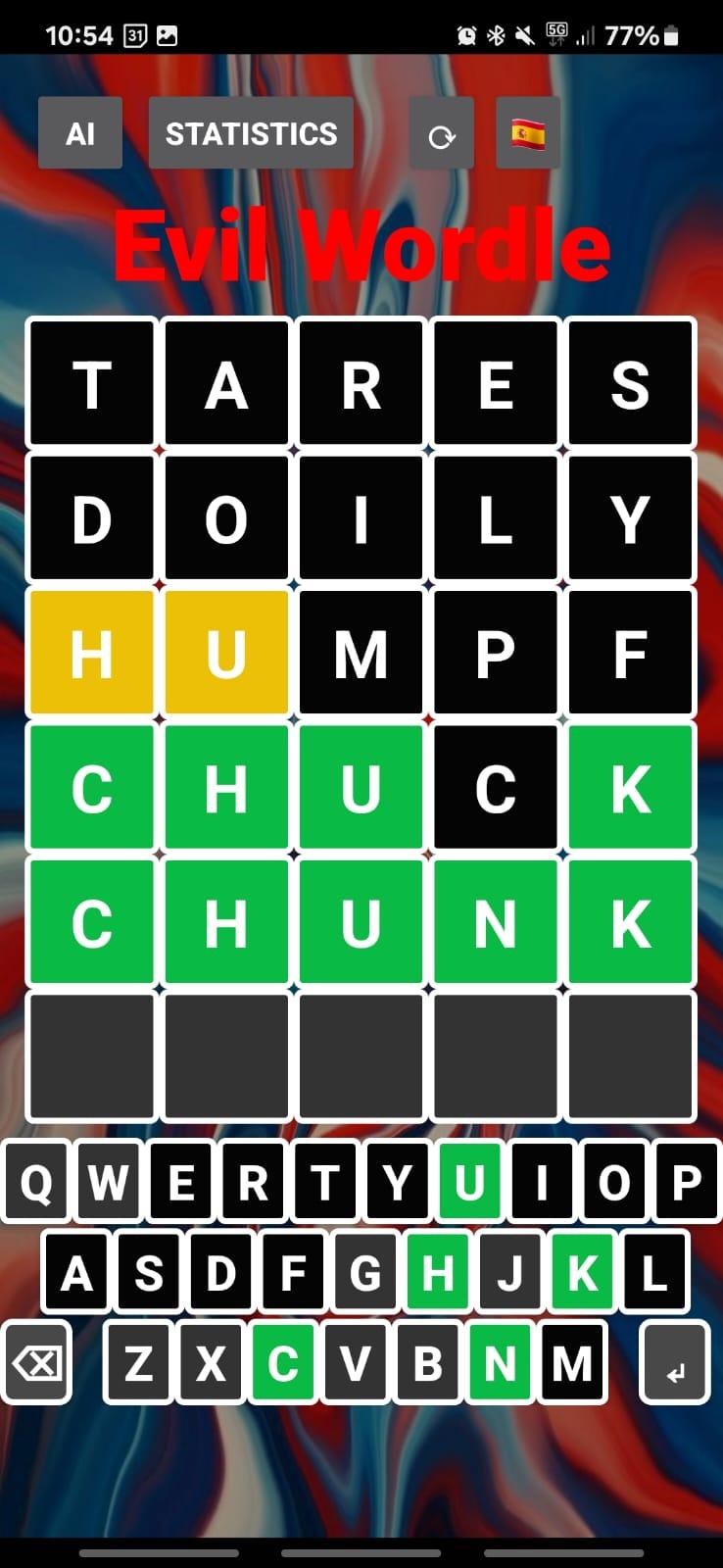Delete a letter with the backspace key
The width and height of the screenshot is (723, 1568).
tap(37, 1363)
